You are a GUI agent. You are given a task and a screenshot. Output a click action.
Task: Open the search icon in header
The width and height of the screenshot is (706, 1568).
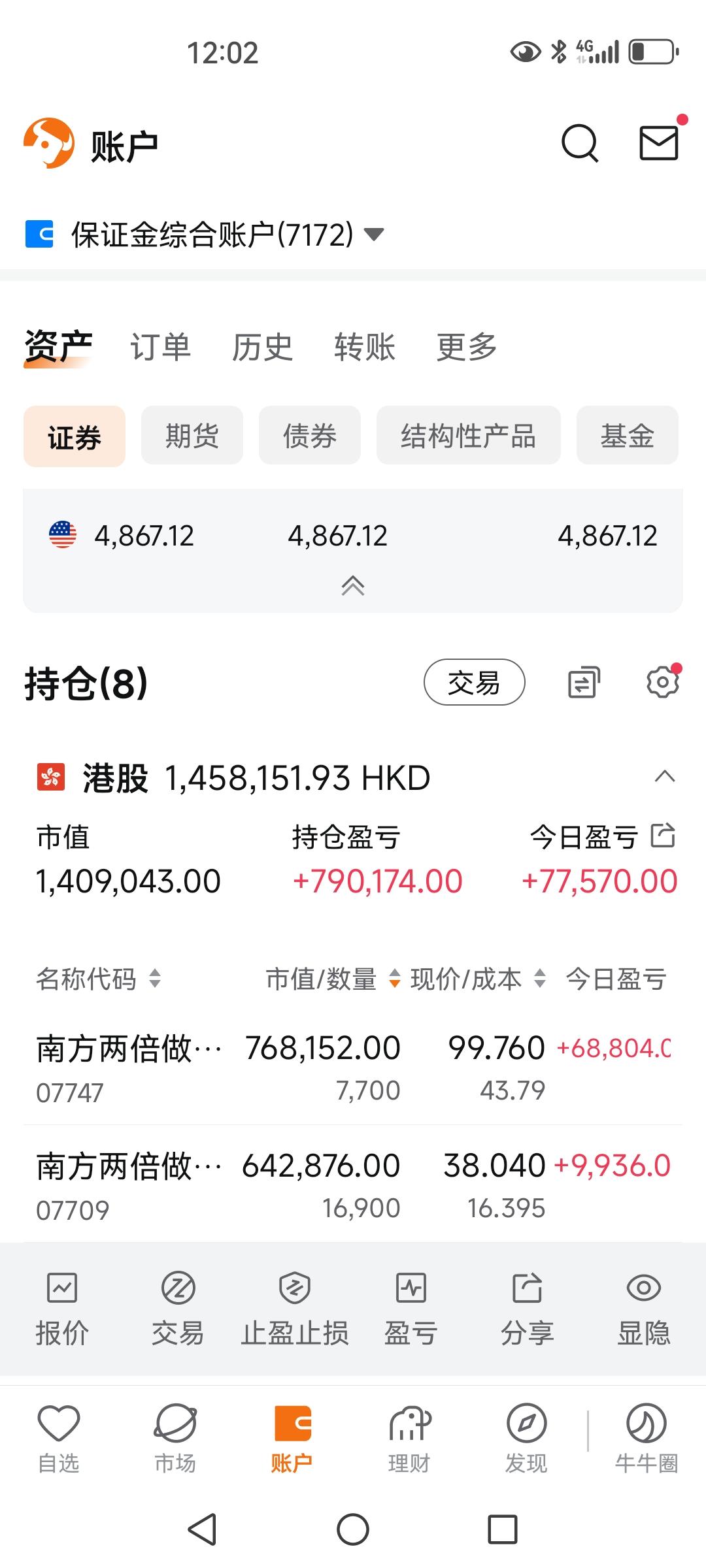[580, 143]
